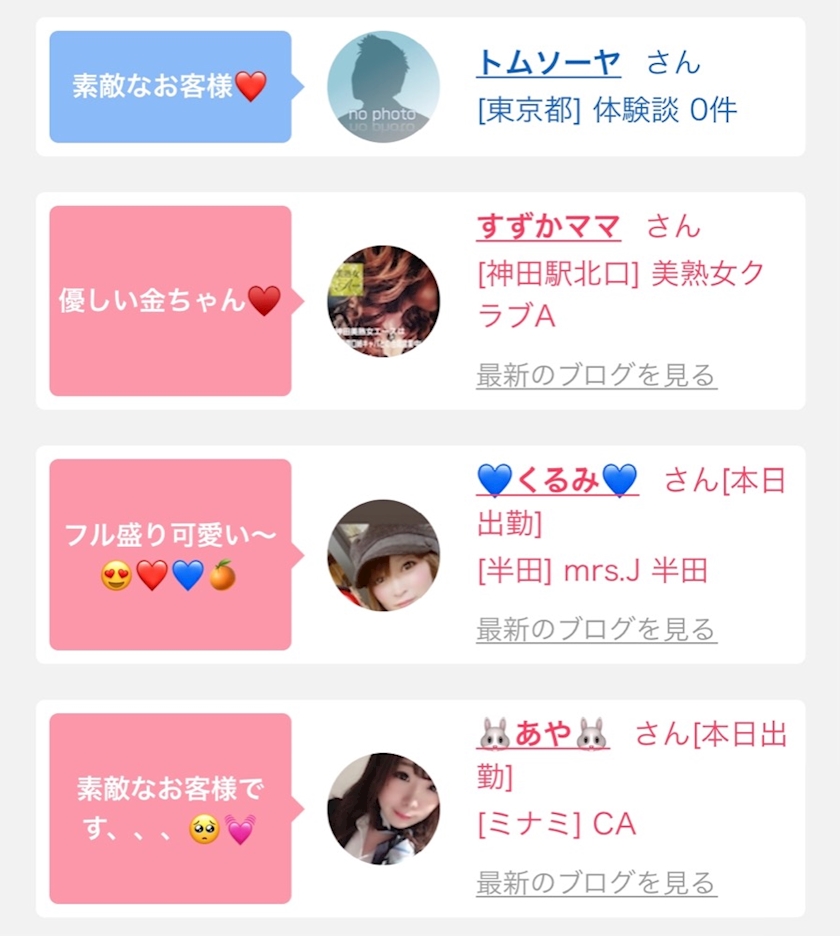Select あや's profile photo
The image size is (840, 936).
coord(383,809)
